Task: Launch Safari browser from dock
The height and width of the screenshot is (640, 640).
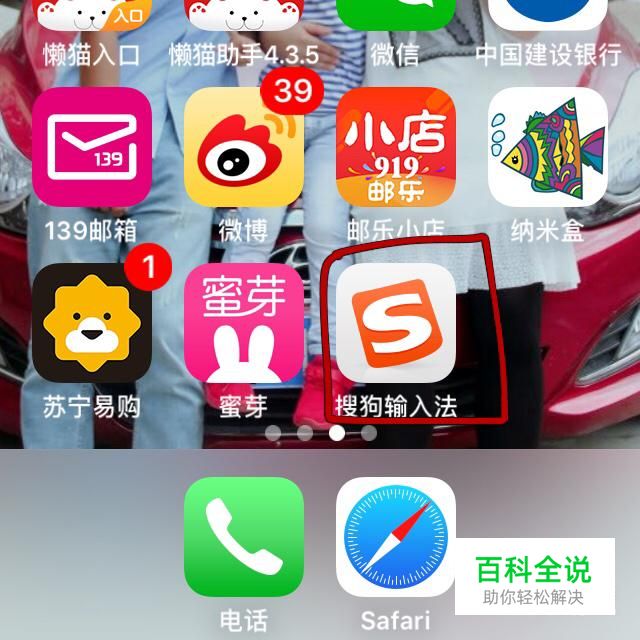Action: point(395,537)
